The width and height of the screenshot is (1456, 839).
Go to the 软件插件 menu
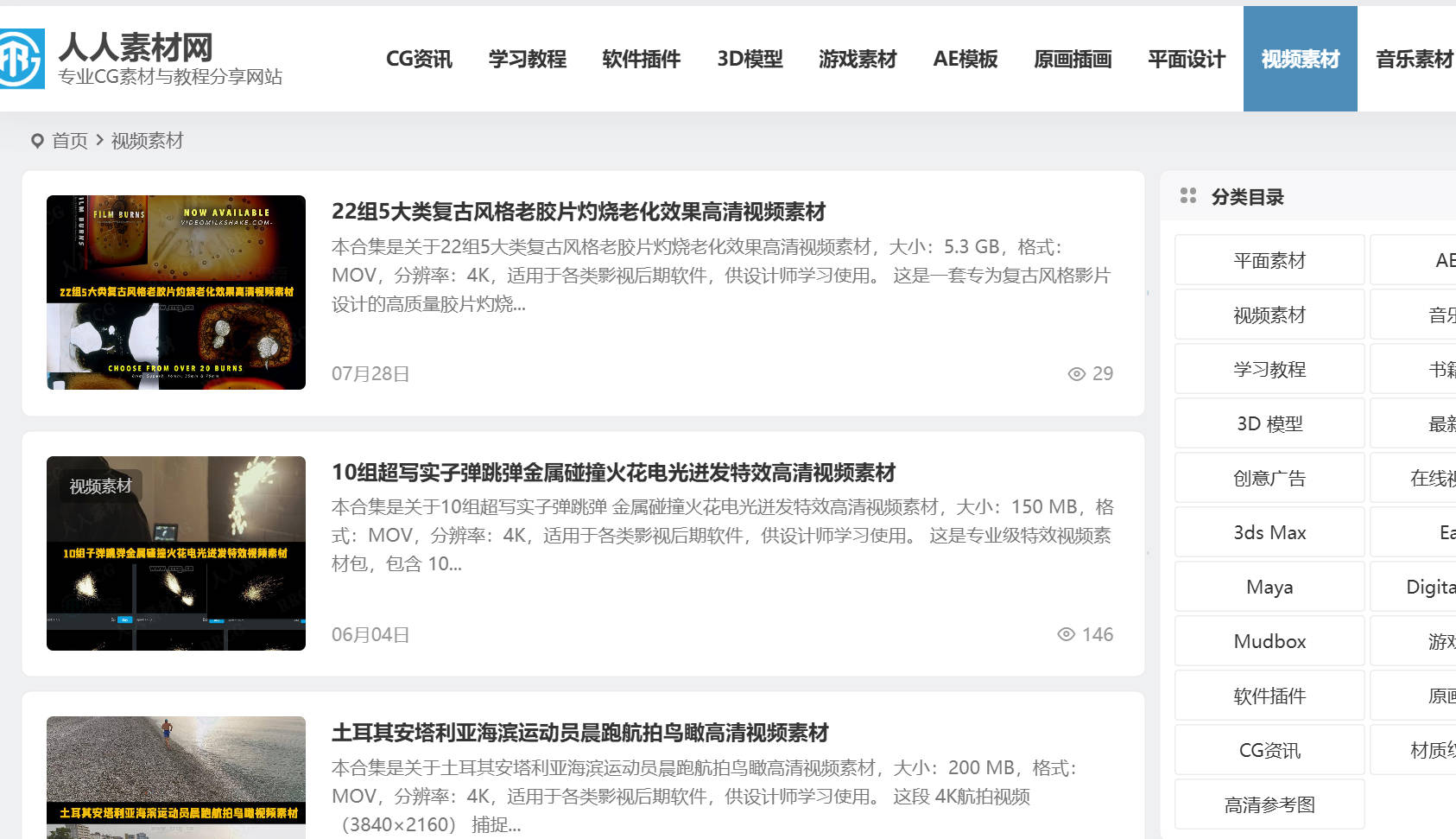[x=641, y=59]
